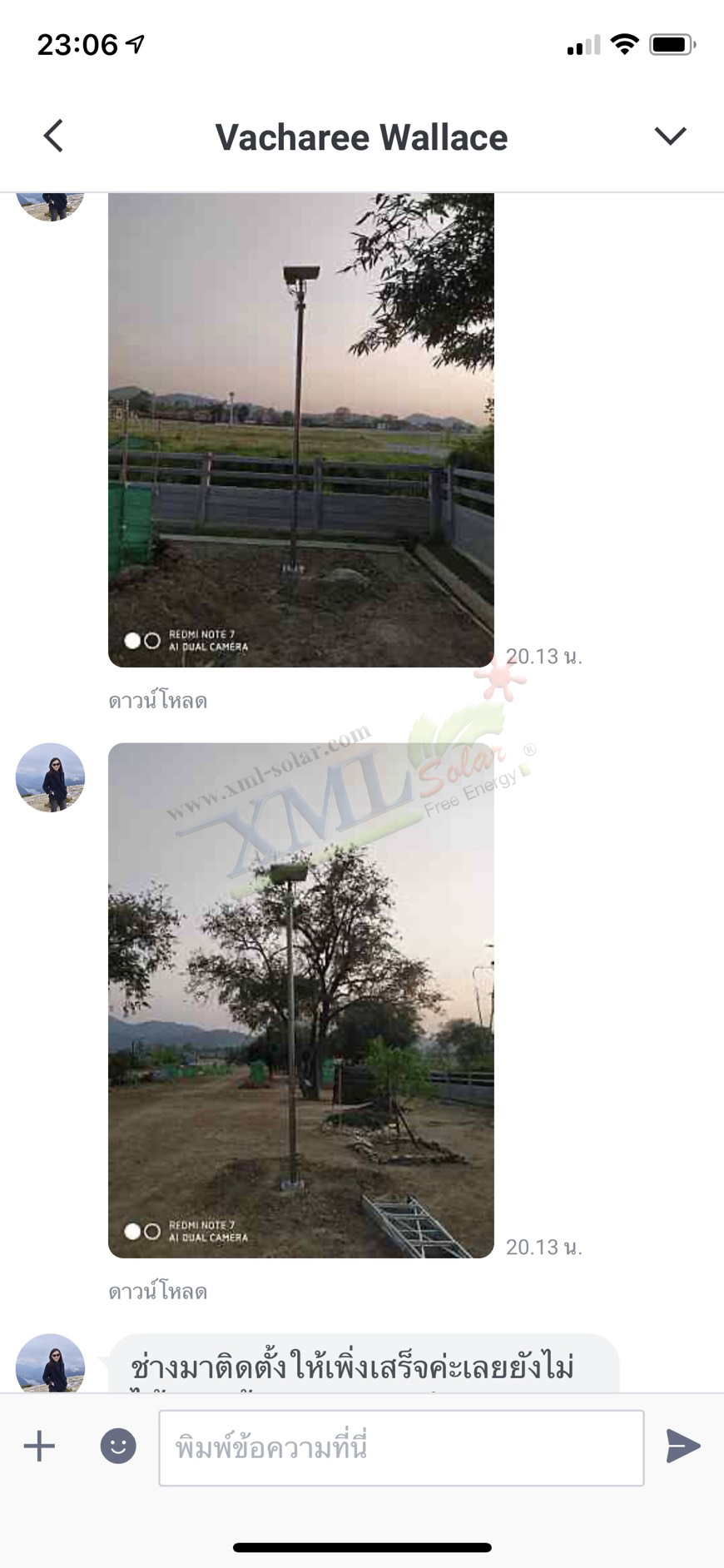
Task: Open the emoji sticker picker
Action: 117,1446
